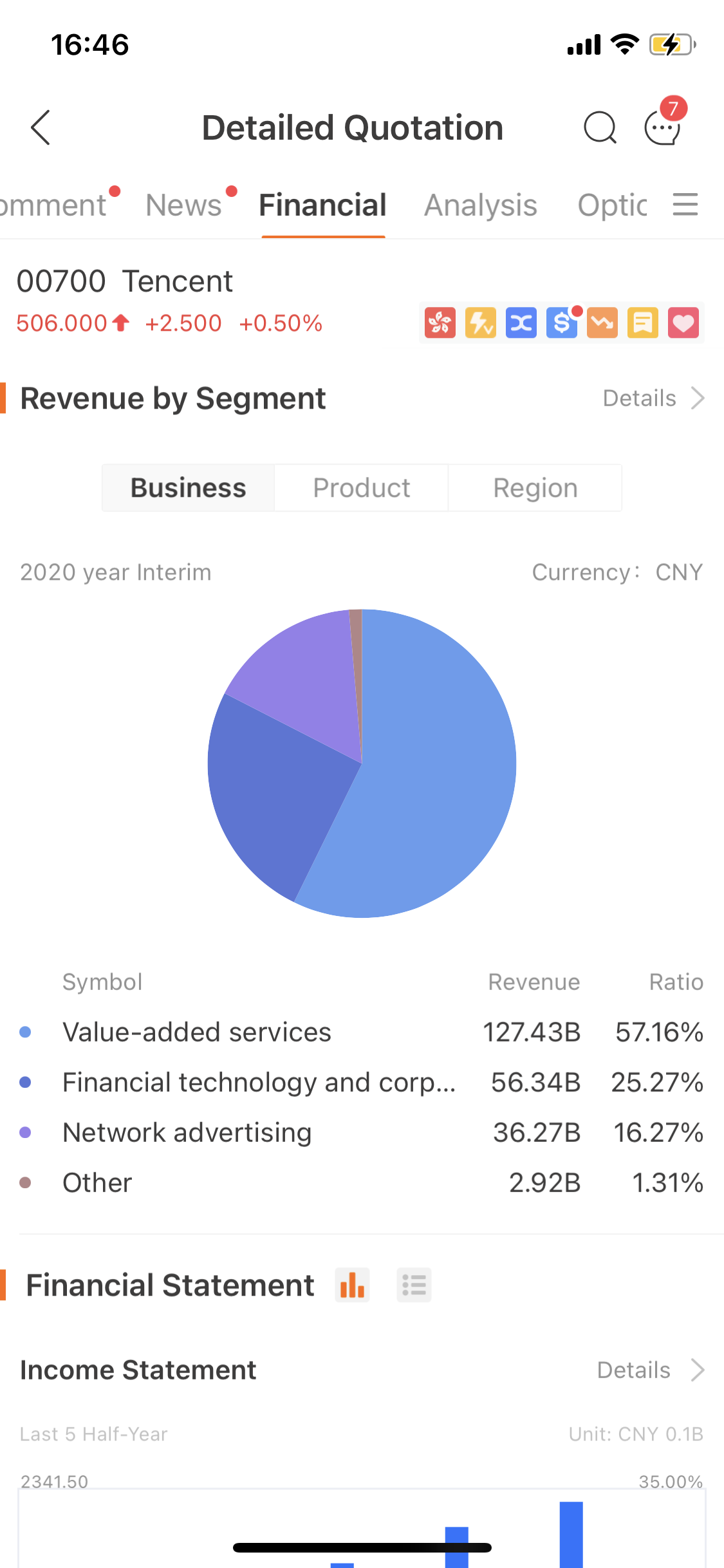The height and width of the screenshot is (1568, 724).
Task: Switch Financial Statement to list view
Action: [x=414, y=1285]
